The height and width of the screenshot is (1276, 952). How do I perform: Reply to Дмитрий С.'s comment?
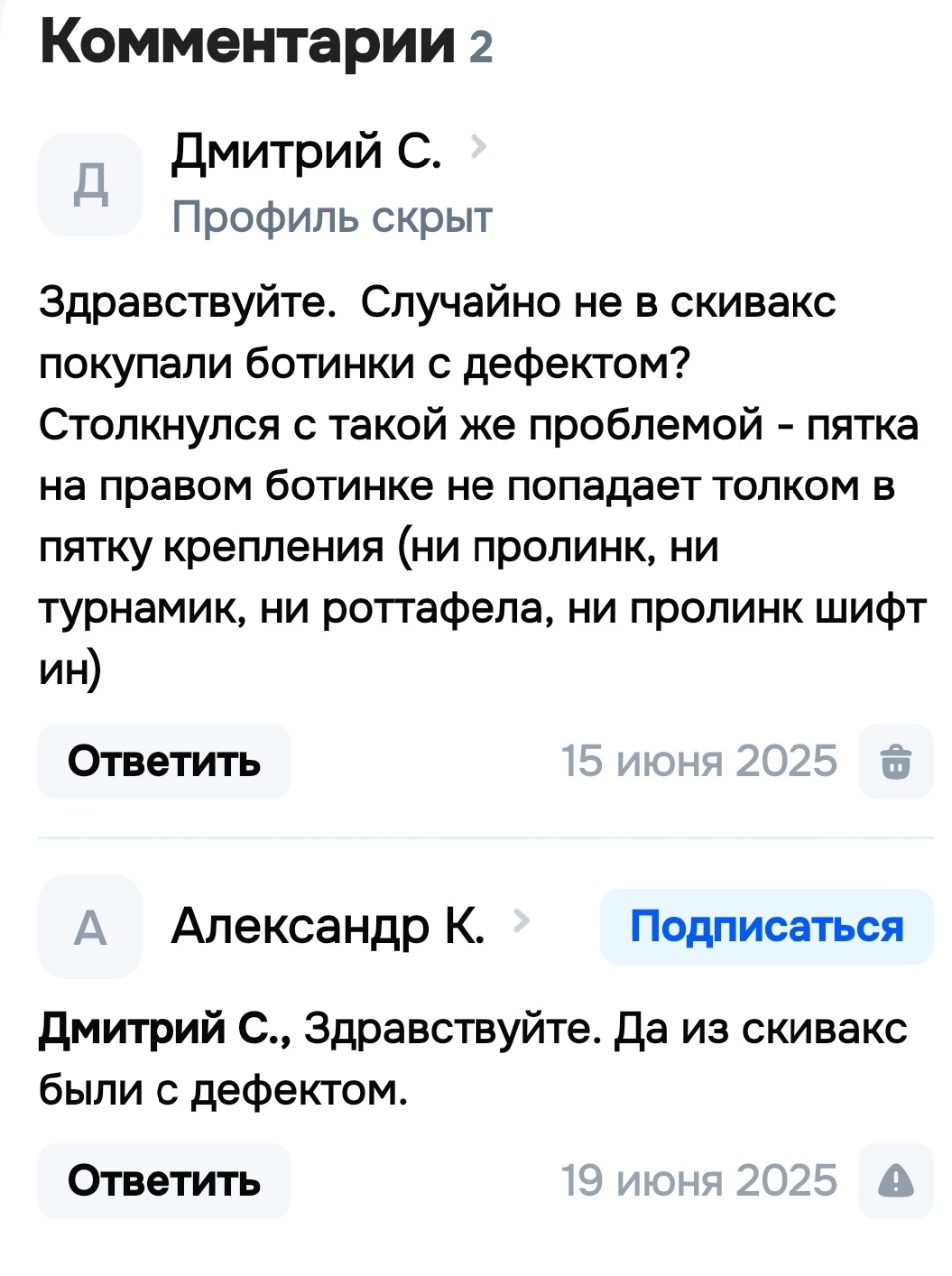pyautogui.click(x=164, y=762)
